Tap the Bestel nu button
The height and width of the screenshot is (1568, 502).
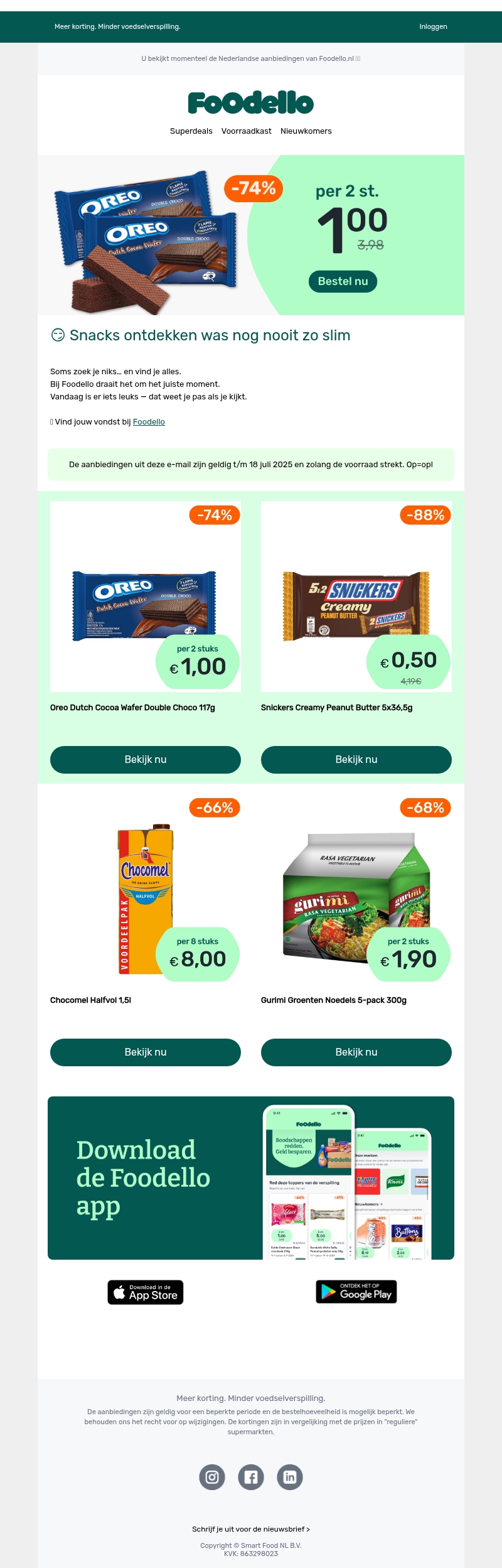point(343,281)
